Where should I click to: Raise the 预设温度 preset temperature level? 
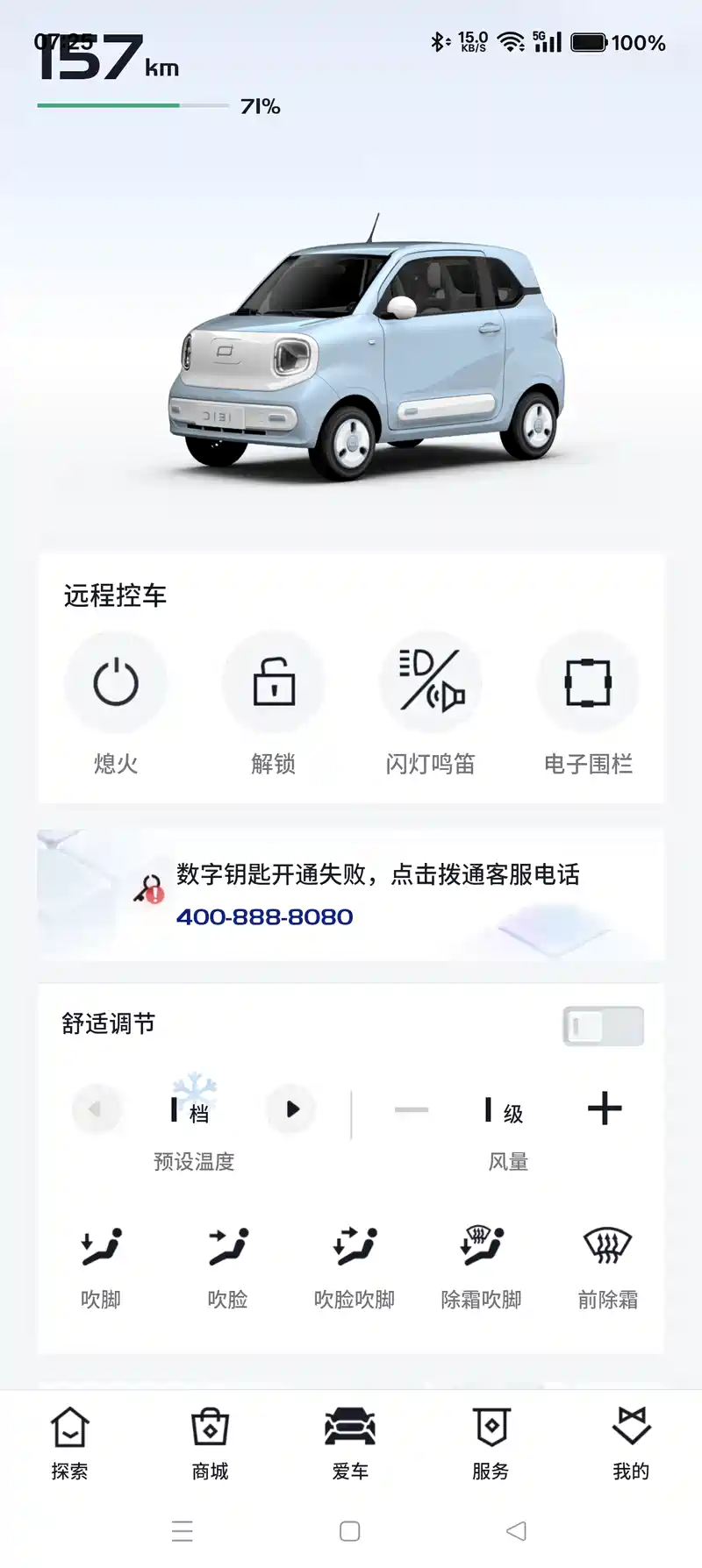click(292, 1109)
